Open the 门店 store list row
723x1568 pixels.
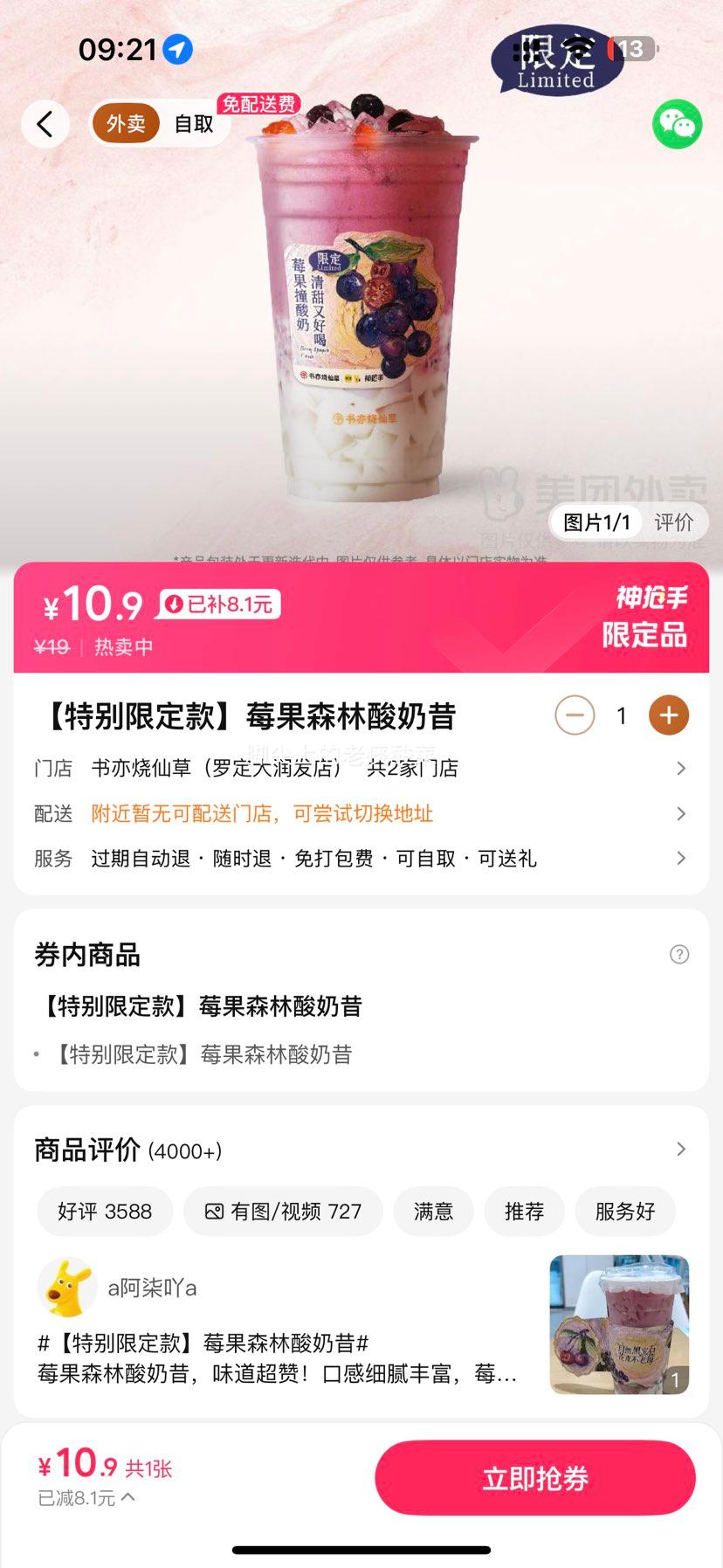361,768
